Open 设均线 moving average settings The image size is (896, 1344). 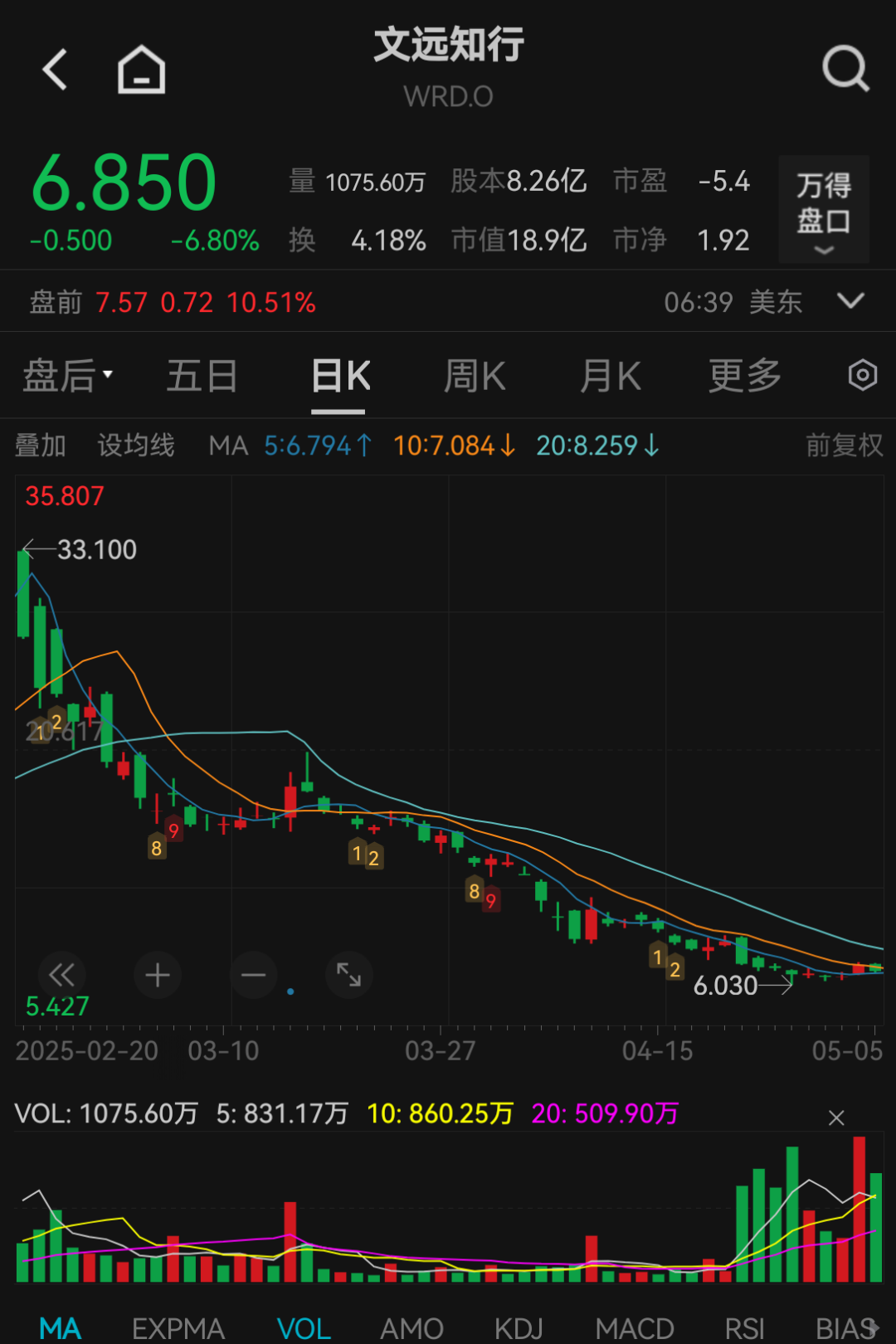[x=136, y=446]
